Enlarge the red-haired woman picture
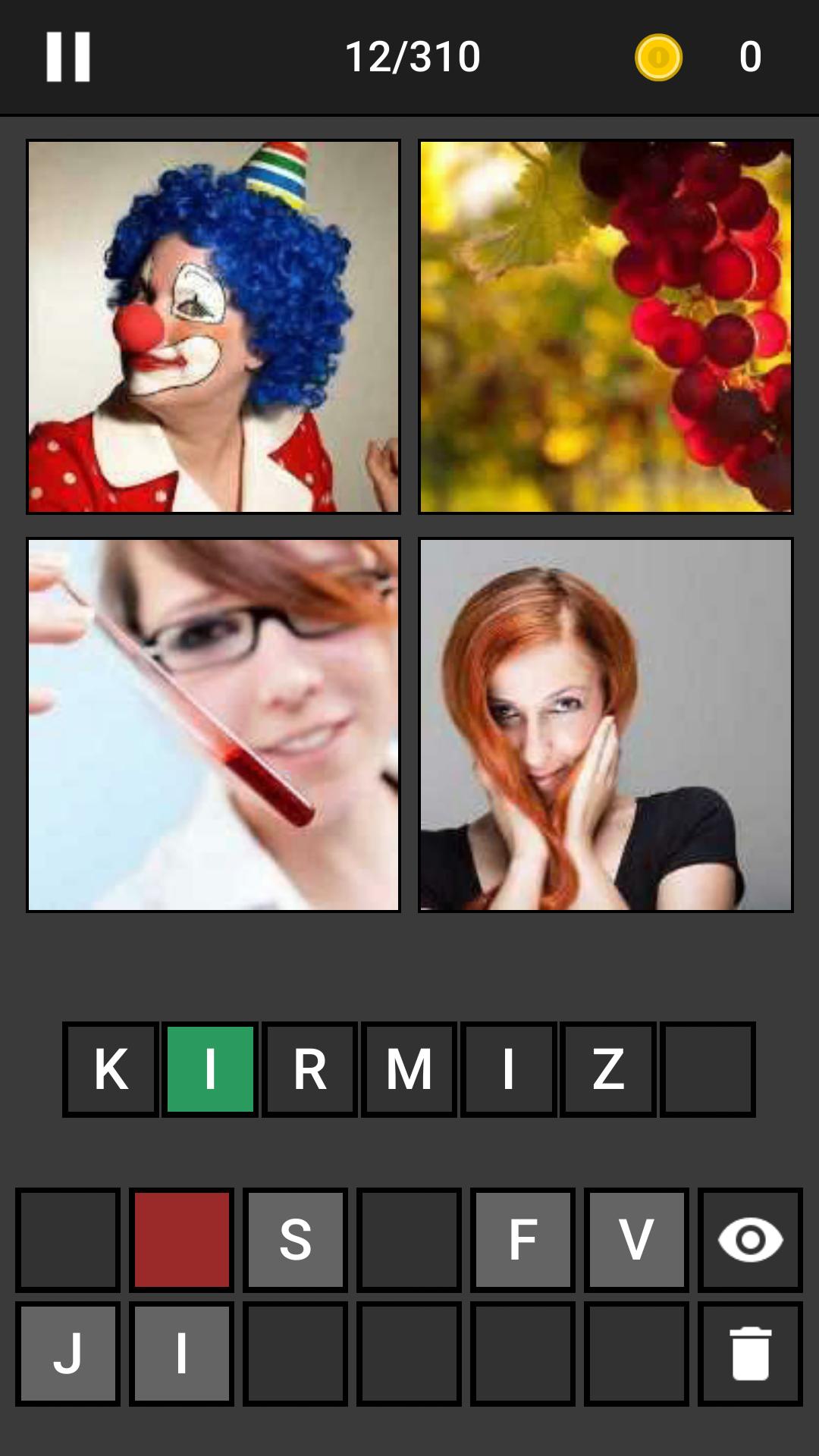This screenshot has width=819, height=1456. pyautogui.click(x=605, y=724)
